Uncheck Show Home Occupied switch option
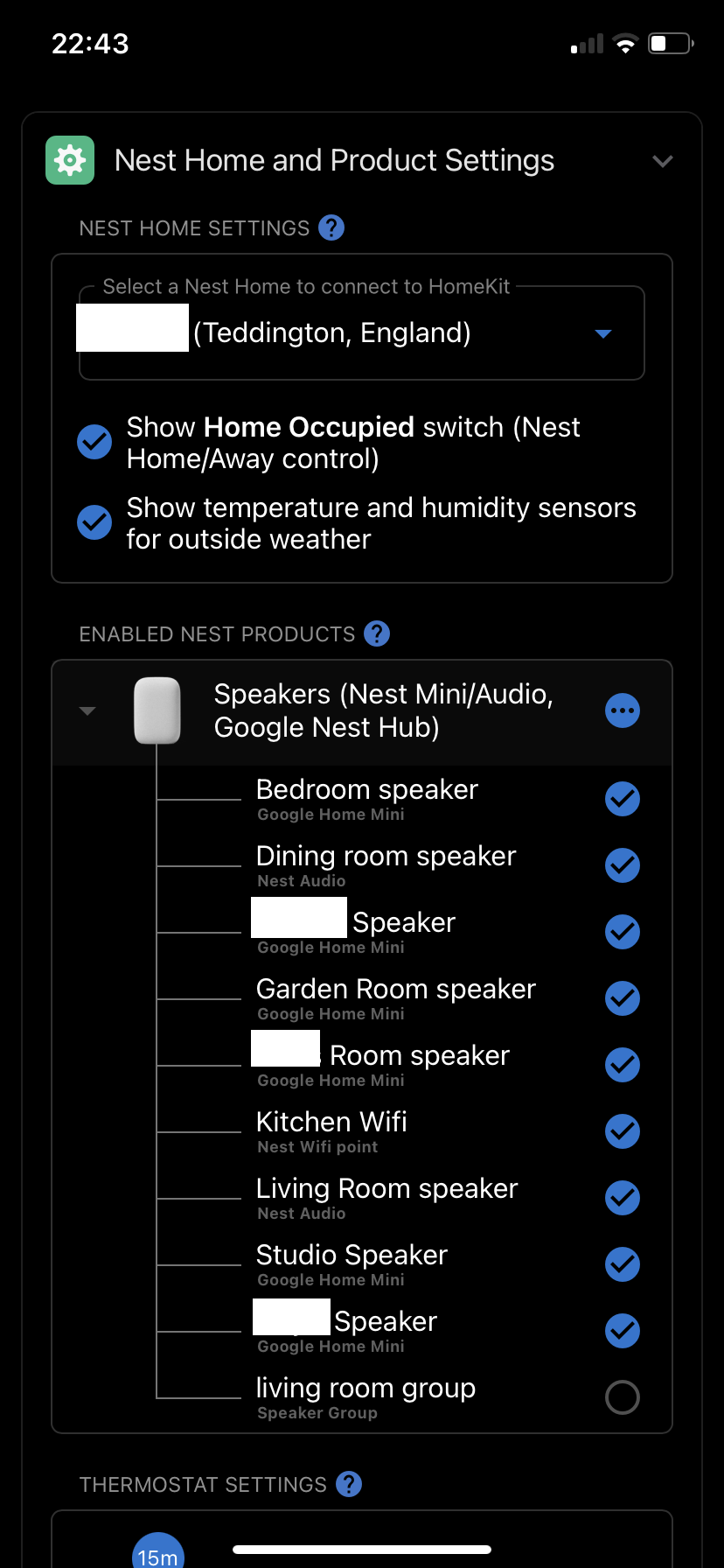Image resolution: width=724 pixels, height=1568 pixels. click(94, 442)
